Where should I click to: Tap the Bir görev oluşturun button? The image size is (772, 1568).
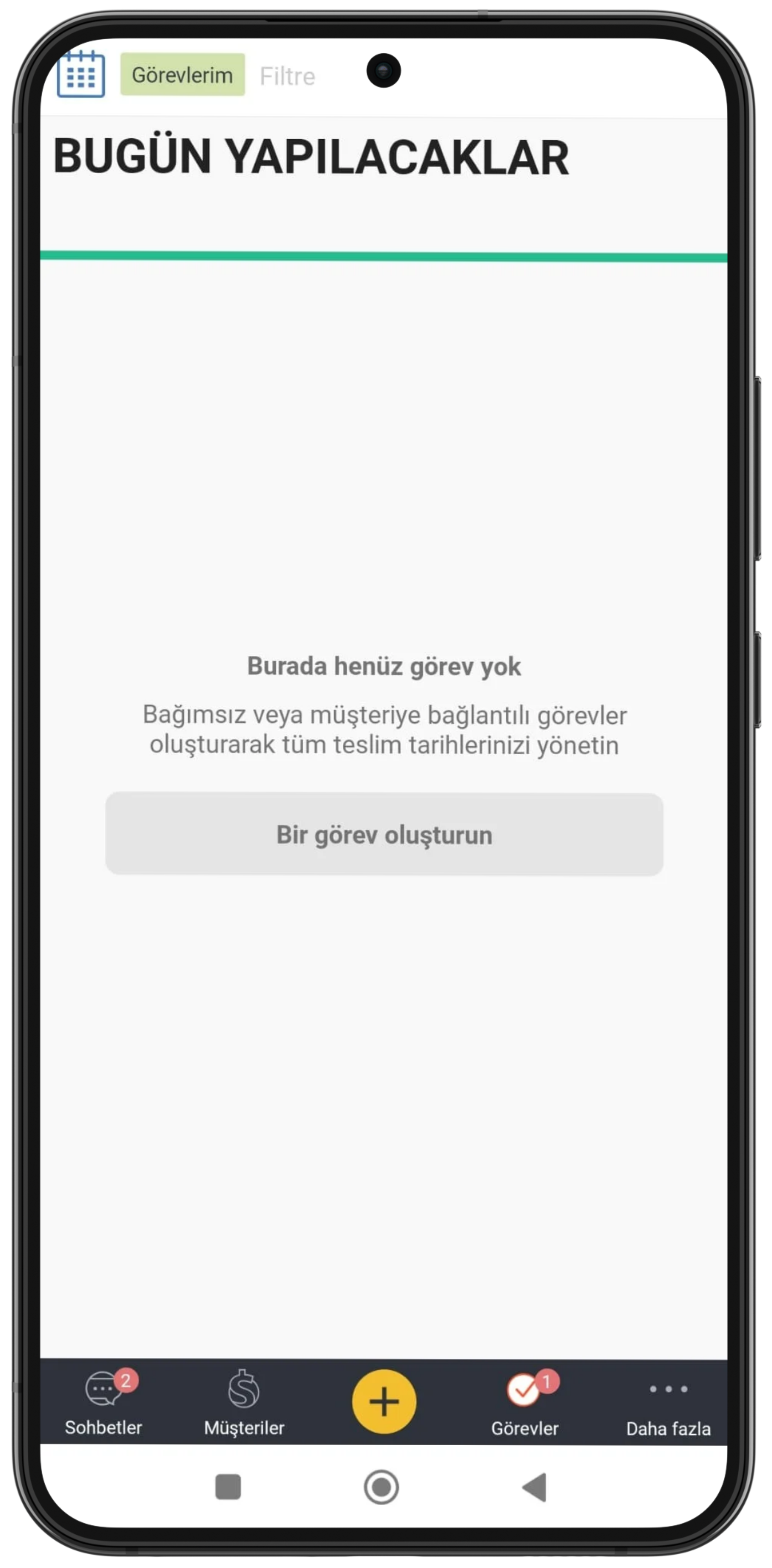384,835
